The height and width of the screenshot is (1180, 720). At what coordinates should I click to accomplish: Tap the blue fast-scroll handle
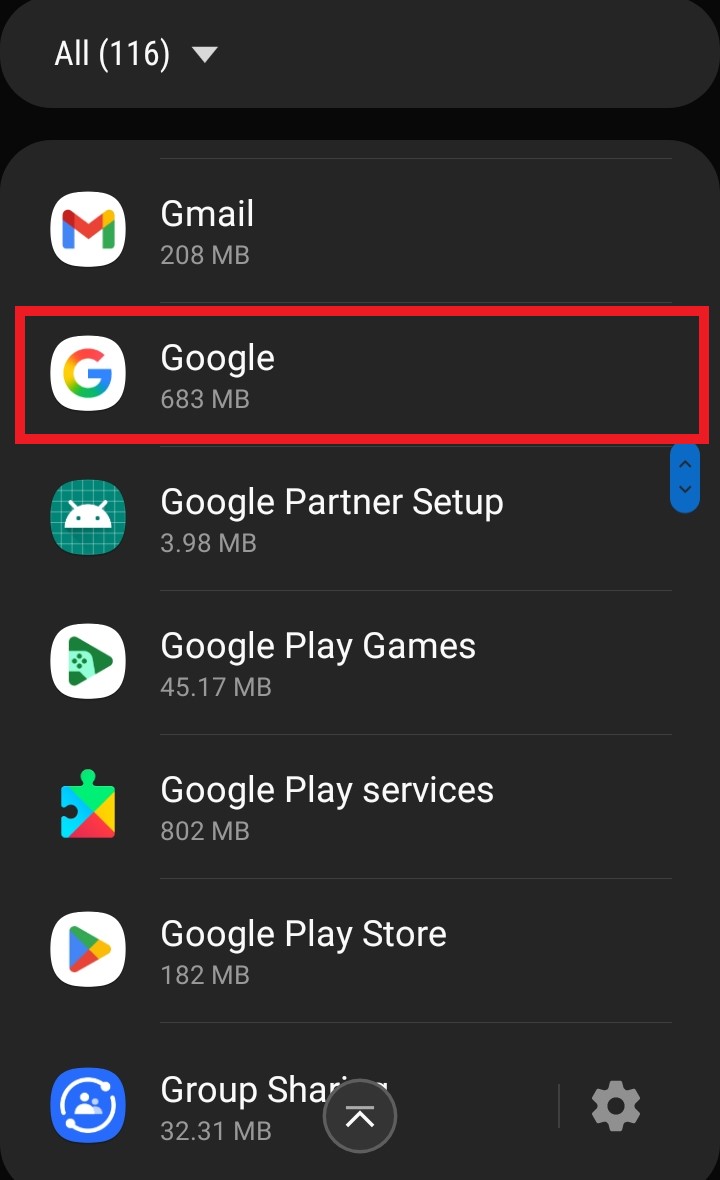click(x=685, y=478)
